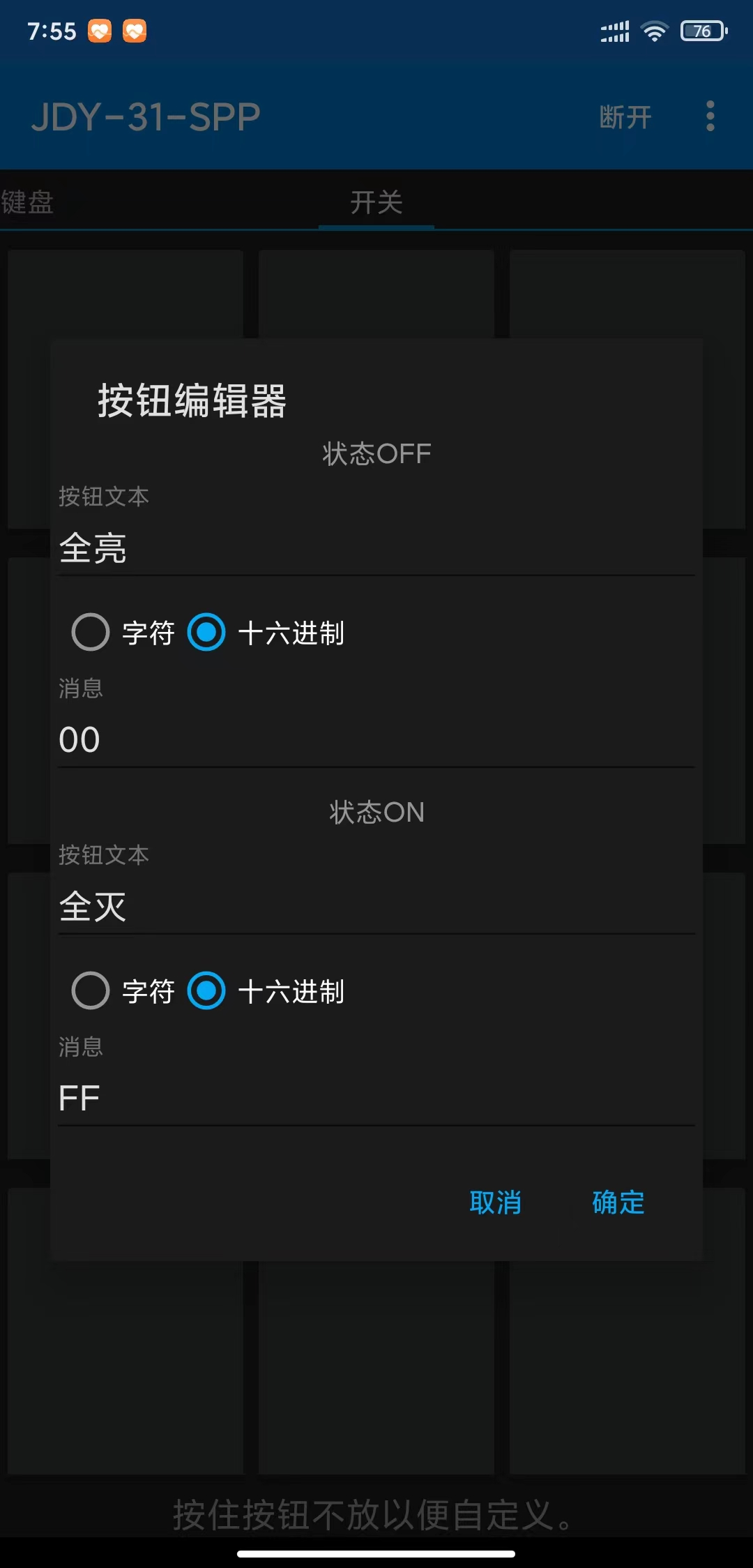Click the Wi-Fi icon in the status bar
The height and width of the screenshot is (1568, 753).
[654, 31]
